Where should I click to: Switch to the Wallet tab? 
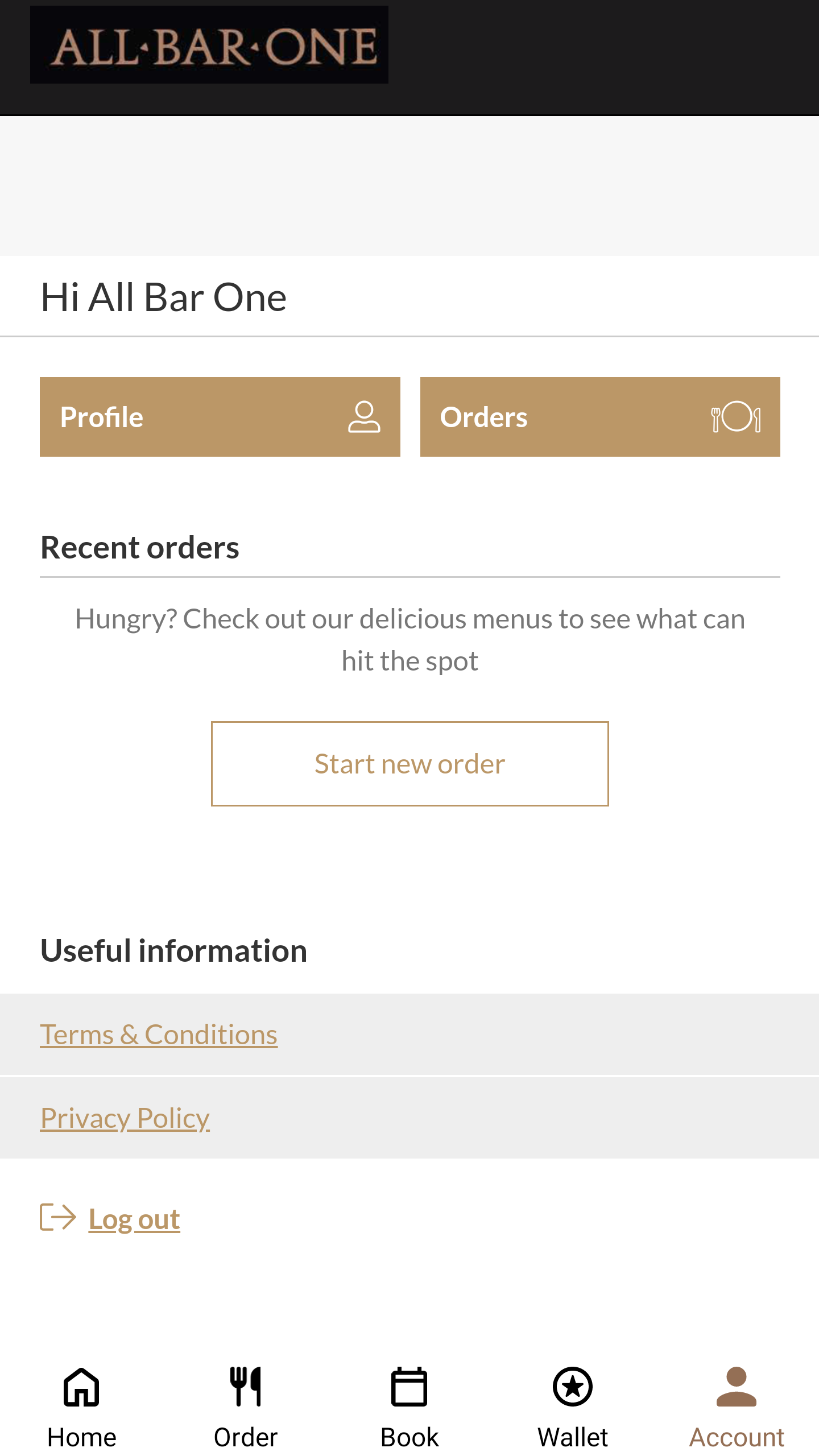click(x=573, y=1407)
